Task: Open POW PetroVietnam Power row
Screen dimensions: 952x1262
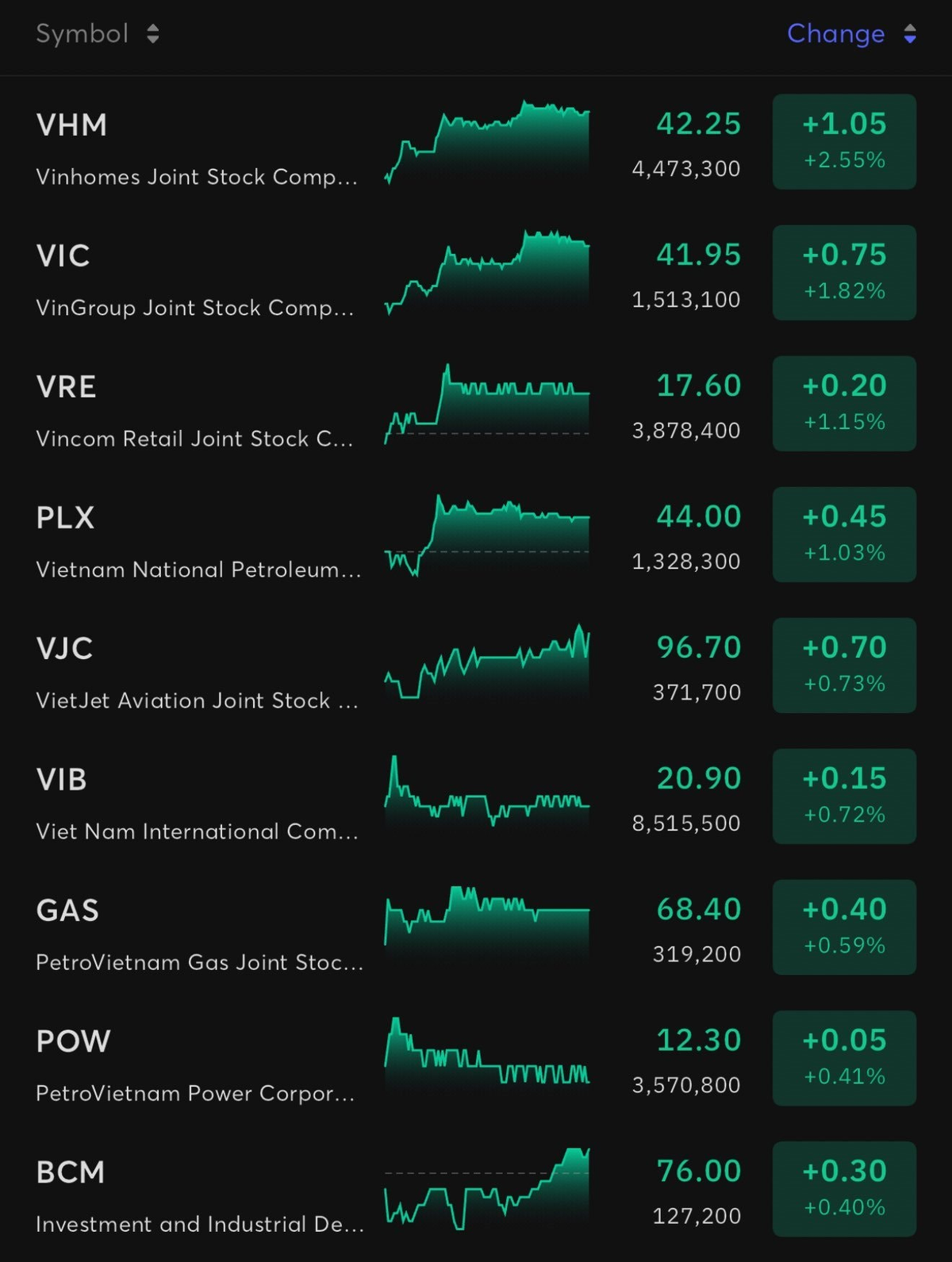Action: click(476, 1058)
